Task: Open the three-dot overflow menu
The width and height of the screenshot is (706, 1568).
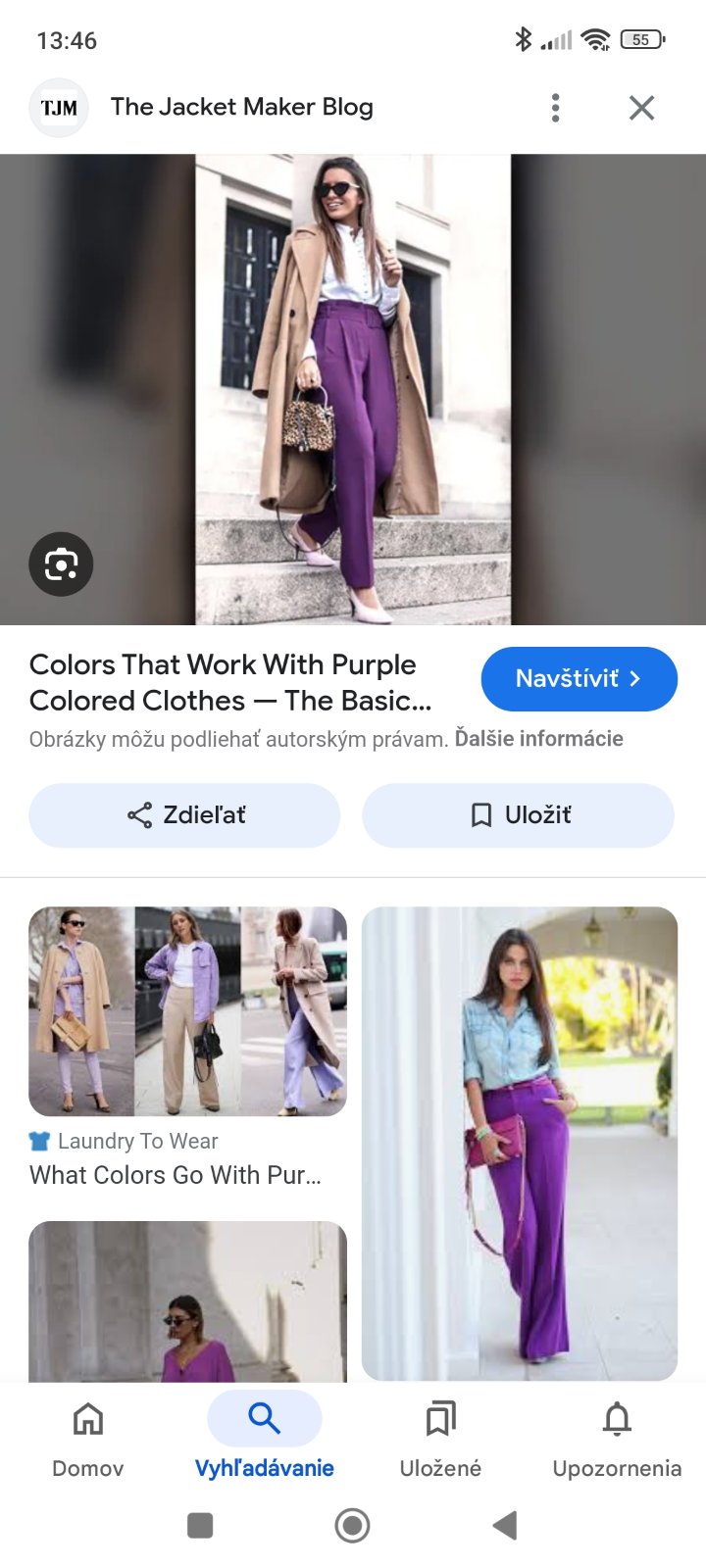Action: coord(555,108)
